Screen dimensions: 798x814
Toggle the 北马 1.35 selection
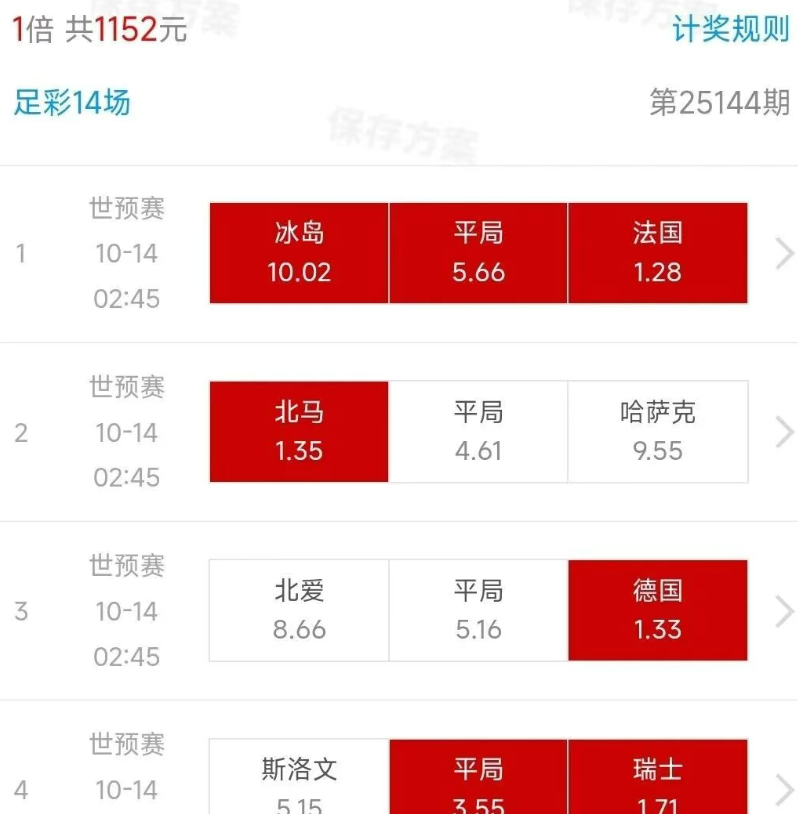pyautogui.click(x=299, y=432)
